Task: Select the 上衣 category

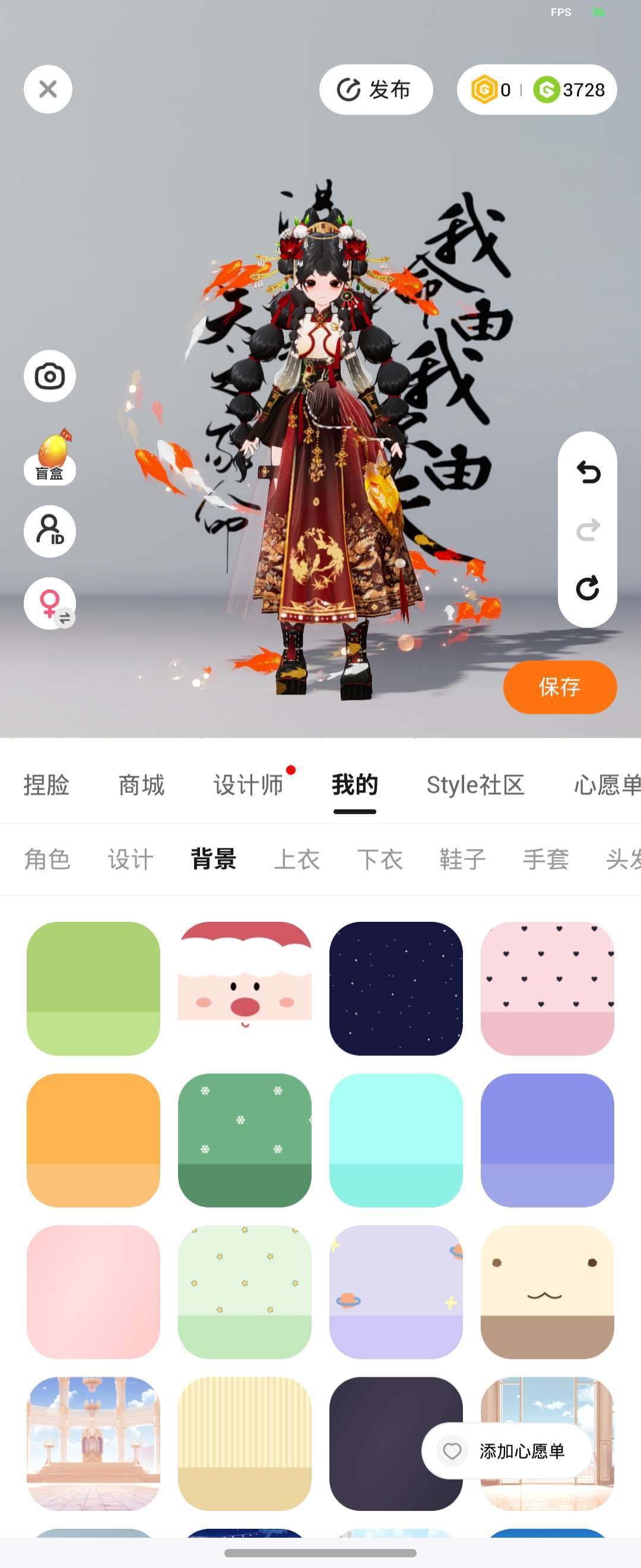Action: [297, 859]
